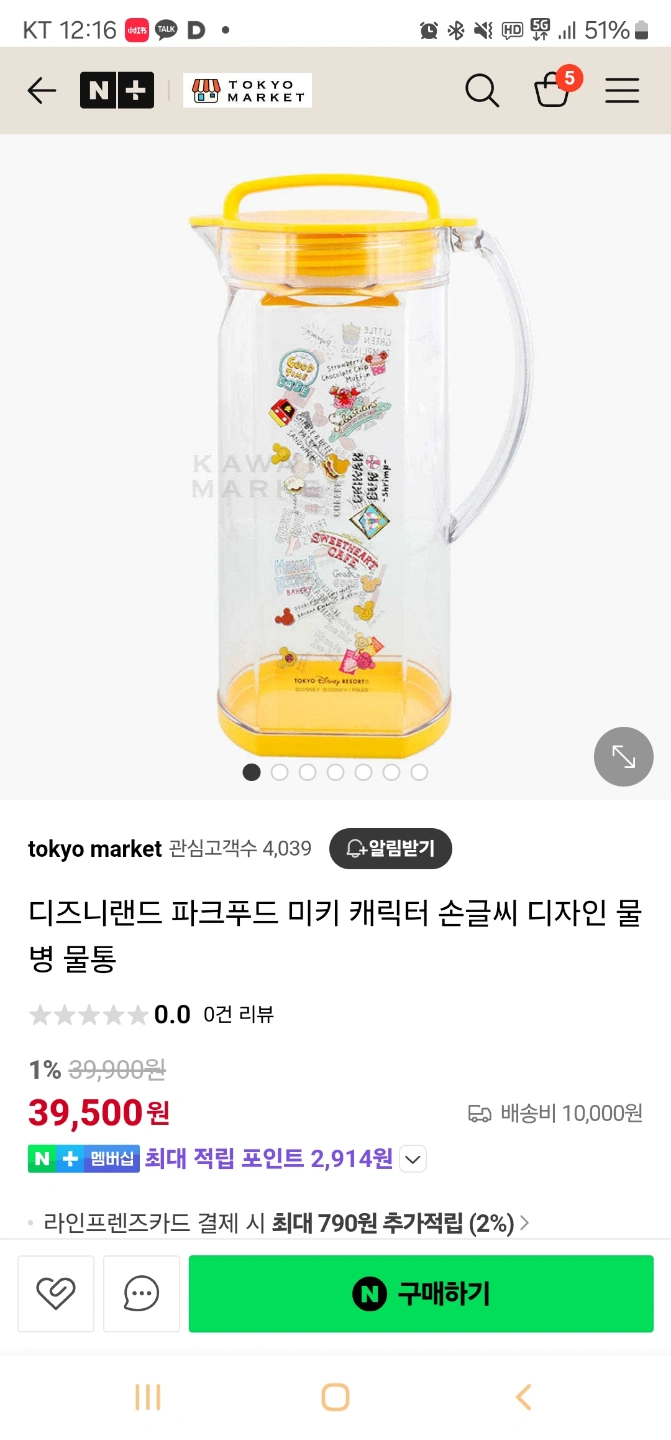Screen dimensions: 671x1440
Task: Open the shopping cart with 5 items
Action: pyautogui.click(x=553, y=89)
